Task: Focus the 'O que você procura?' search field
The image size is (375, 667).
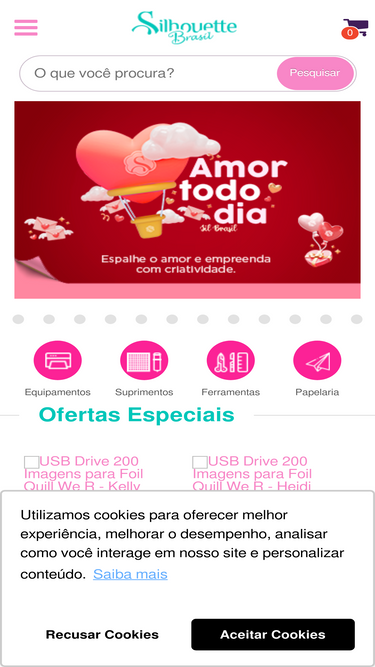Action: pos(148,74)
